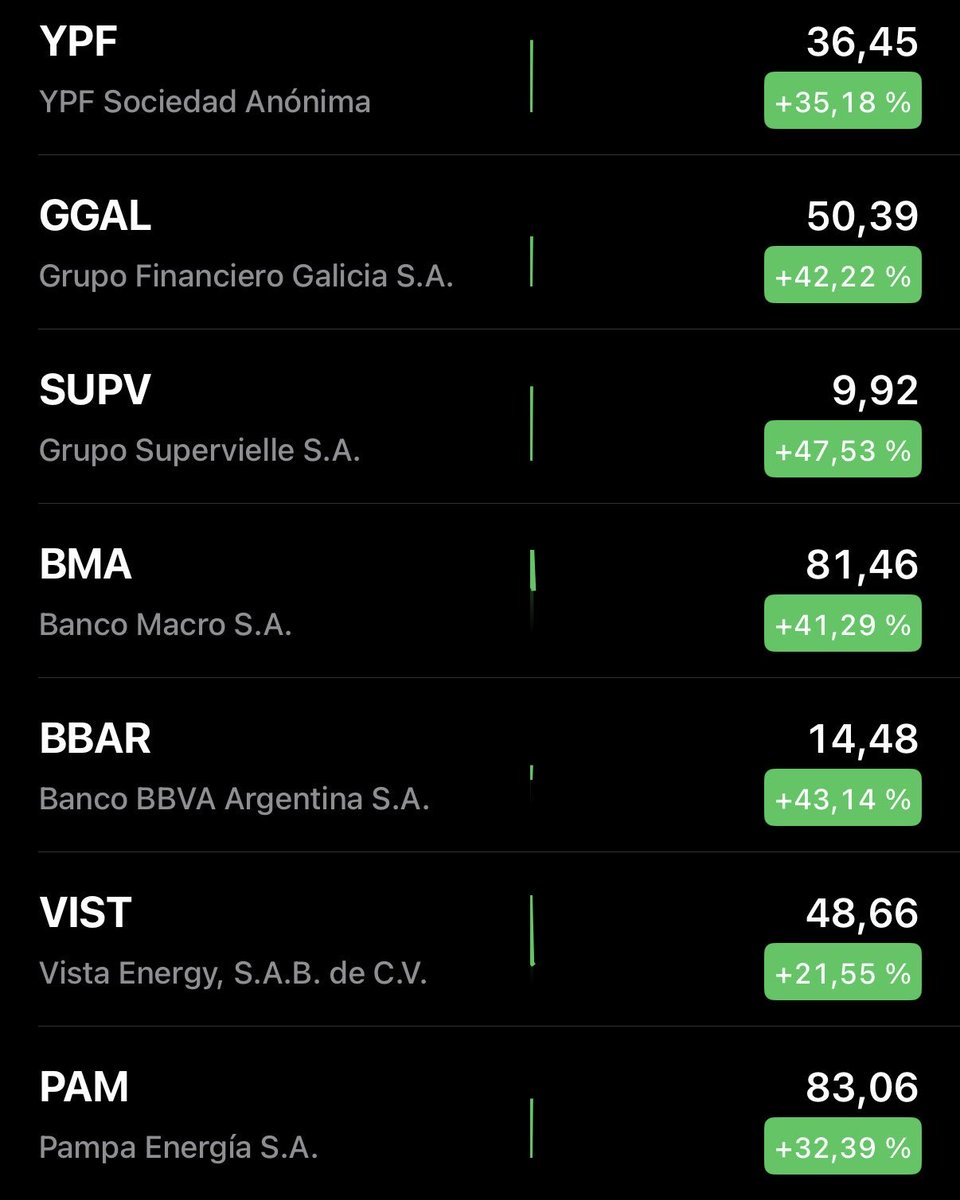Open the Vista Energy (VIST) stock
The image size is (960, 1200).
(x=233, y=942)
